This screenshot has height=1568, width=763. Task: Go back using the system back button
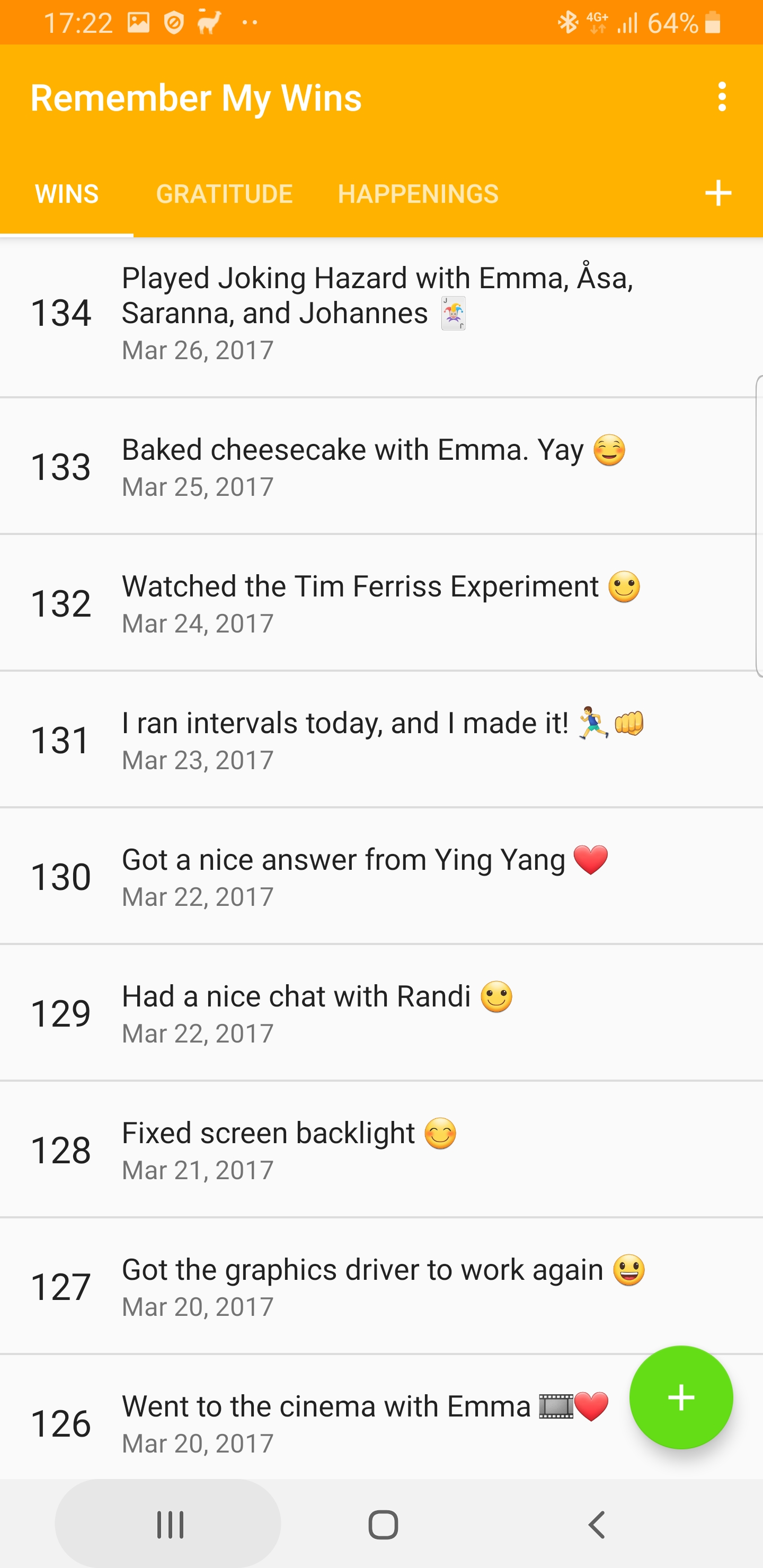pyautogui.click(x=597, y=1525)
